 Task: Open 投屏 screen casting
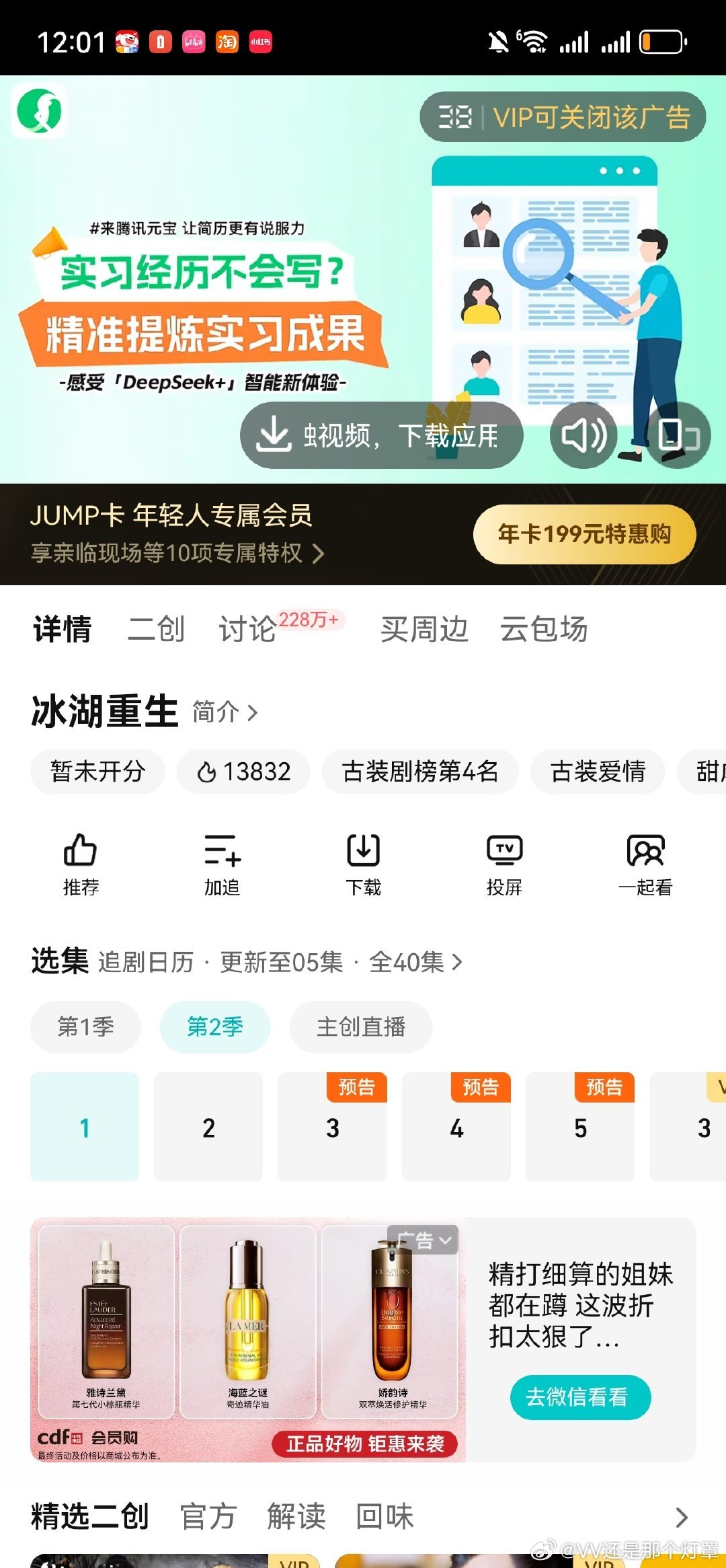pos(505,864)
